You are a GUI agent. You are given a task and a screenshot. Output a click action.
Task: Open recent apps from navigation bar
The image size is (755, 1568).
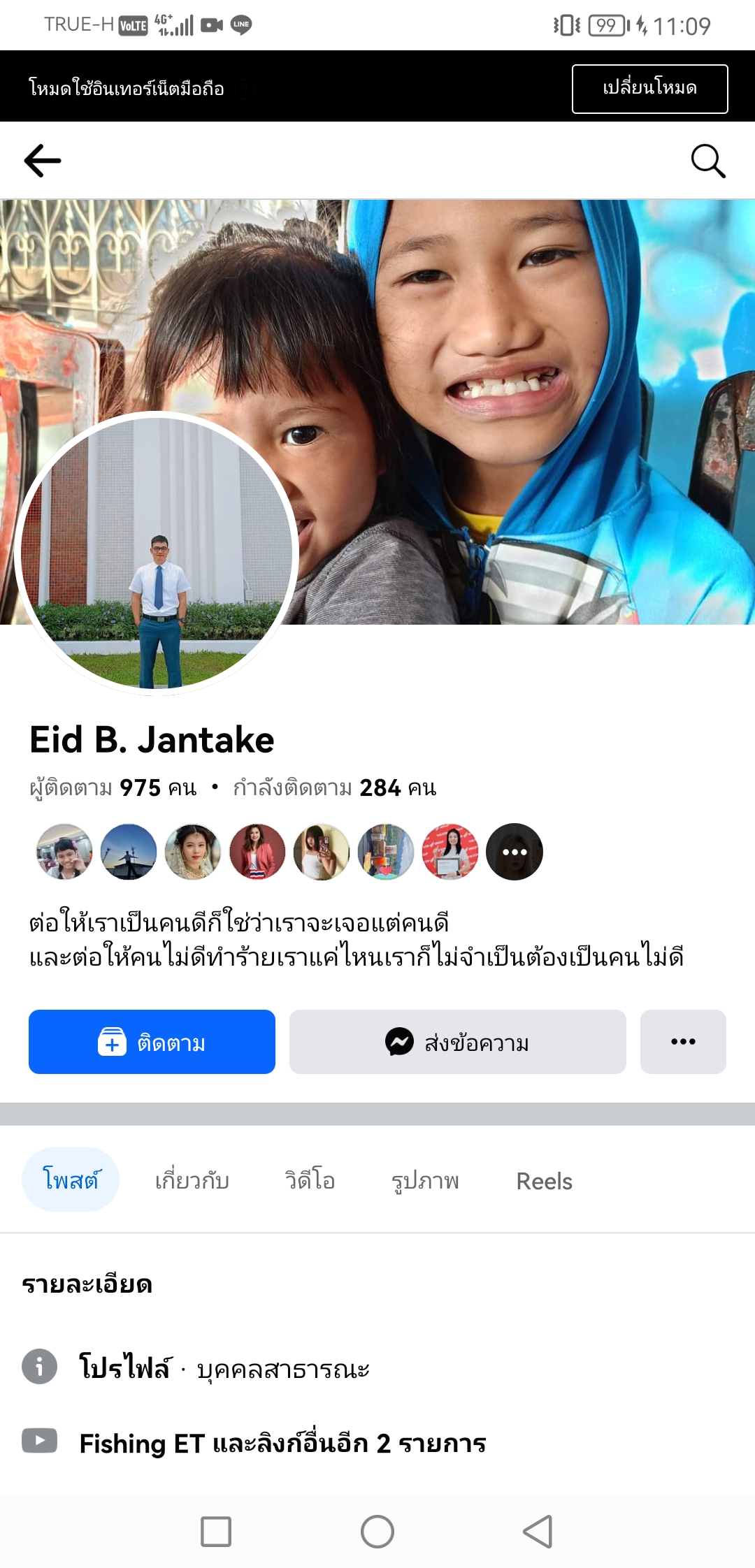216,1532
